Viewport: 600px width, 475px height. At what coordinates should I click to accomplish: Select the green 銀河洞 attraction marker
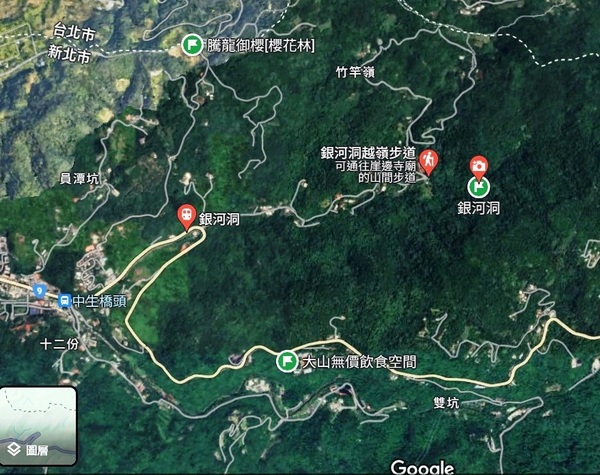pos(479,186)
